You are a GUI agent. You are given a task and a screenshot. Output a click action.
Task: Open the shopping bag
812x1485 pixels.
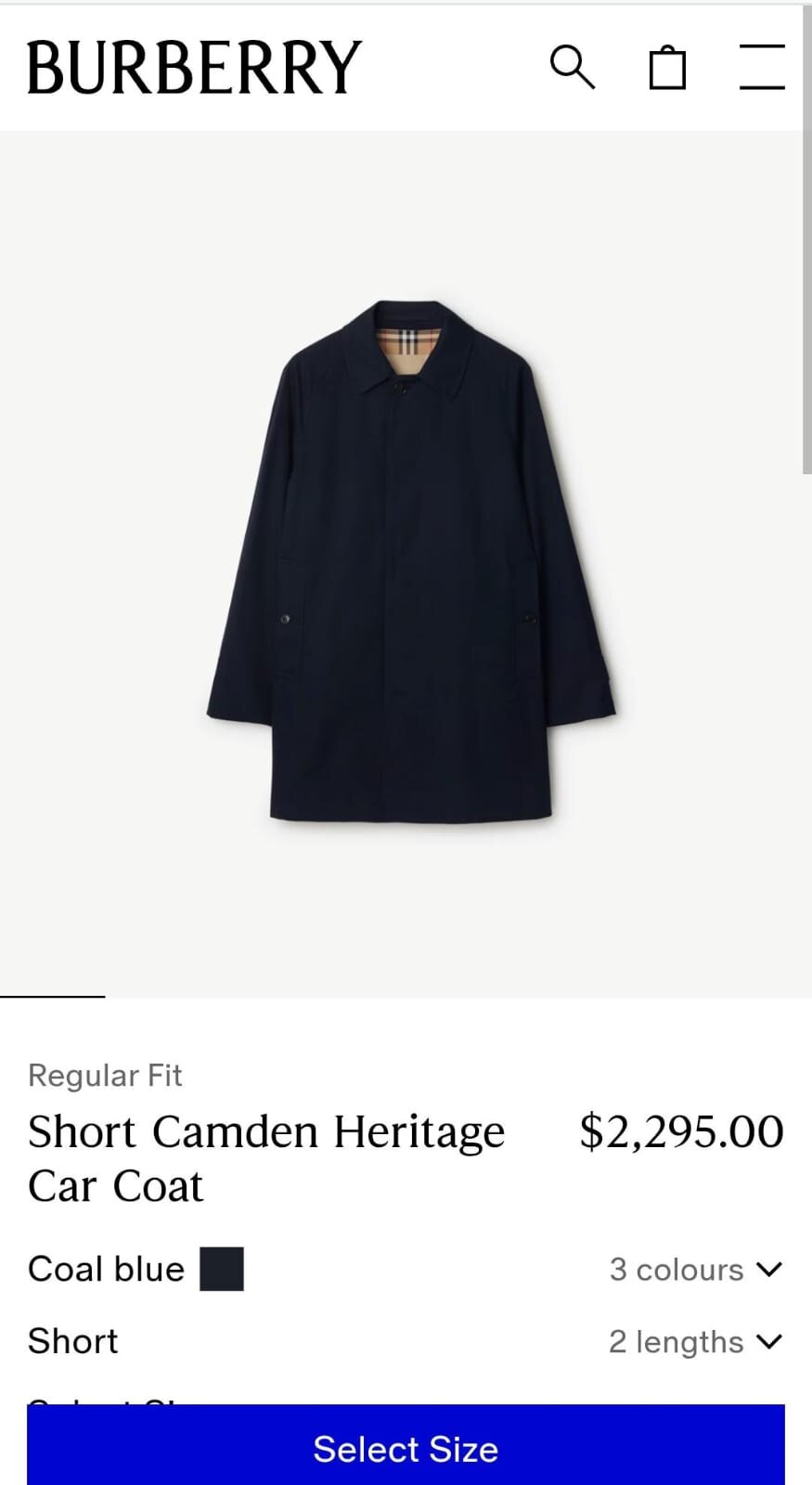coord(667,68)
